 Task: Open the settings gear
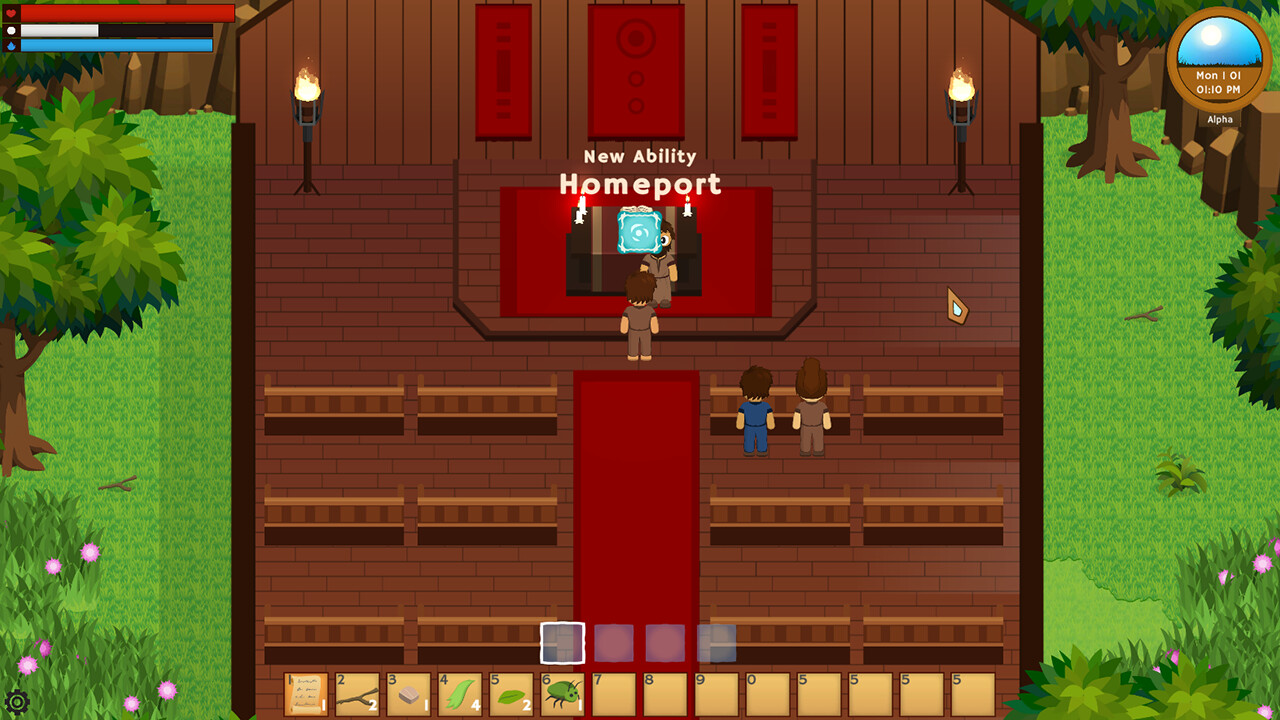coord(17,701)
